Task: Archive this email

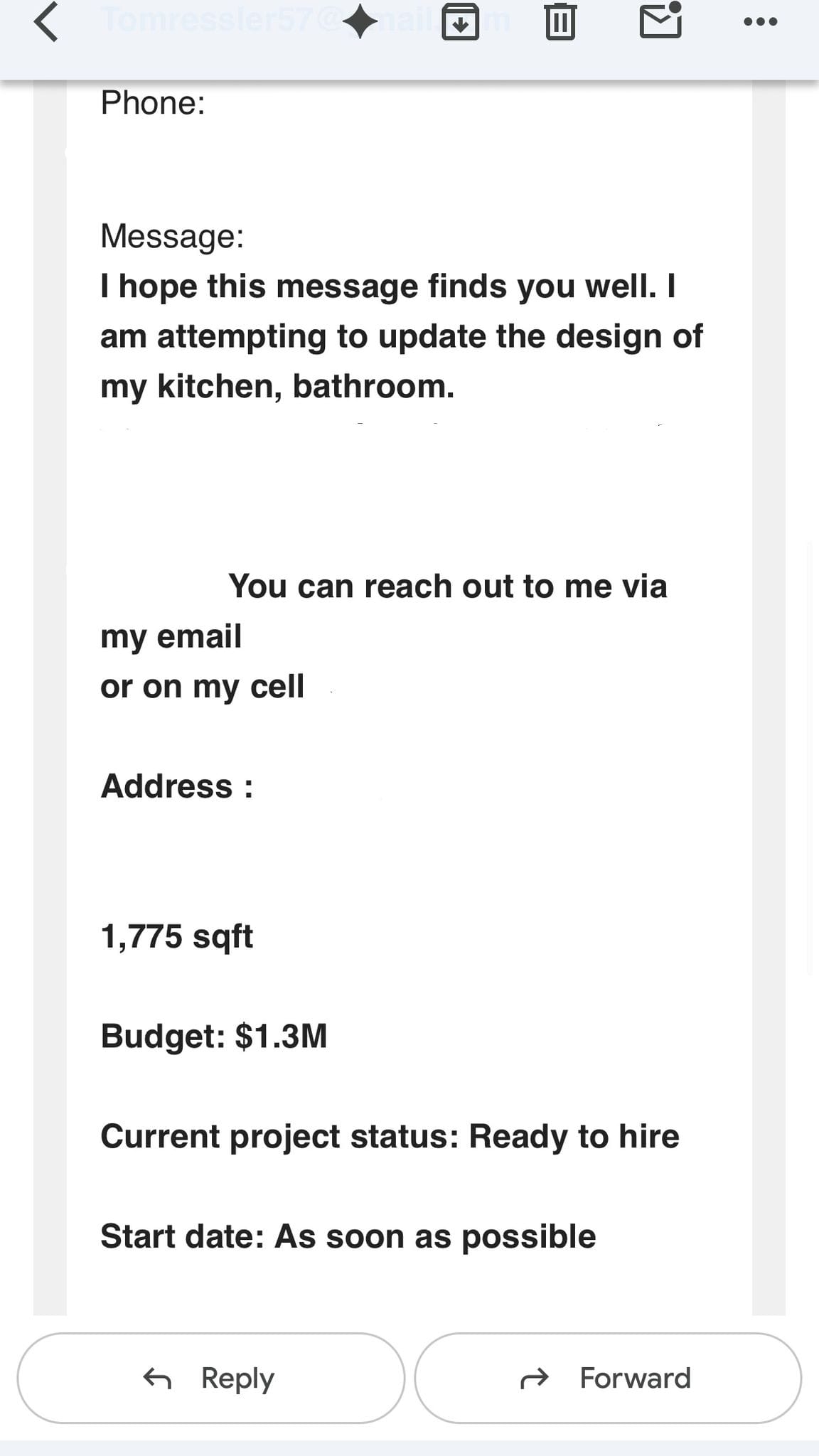Action: pos(460,22)
